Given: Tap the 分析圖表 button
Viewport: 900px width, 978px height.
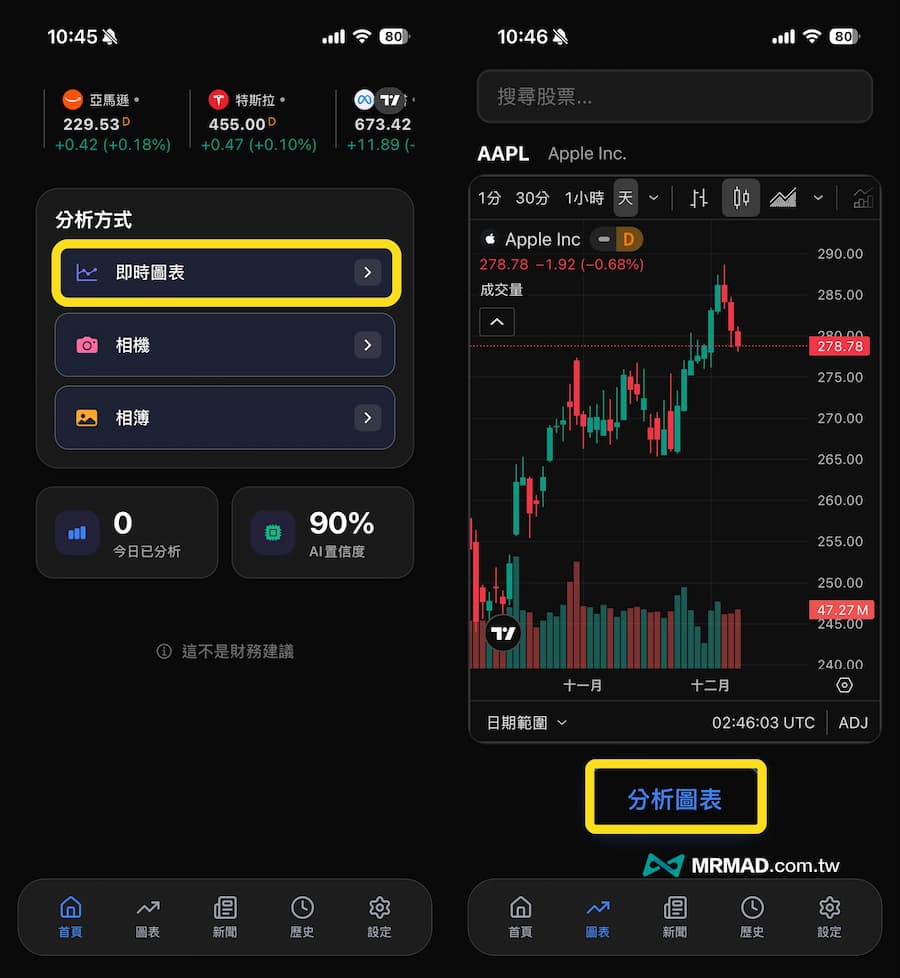Looking at the screenshot, I should click(675, 797).
